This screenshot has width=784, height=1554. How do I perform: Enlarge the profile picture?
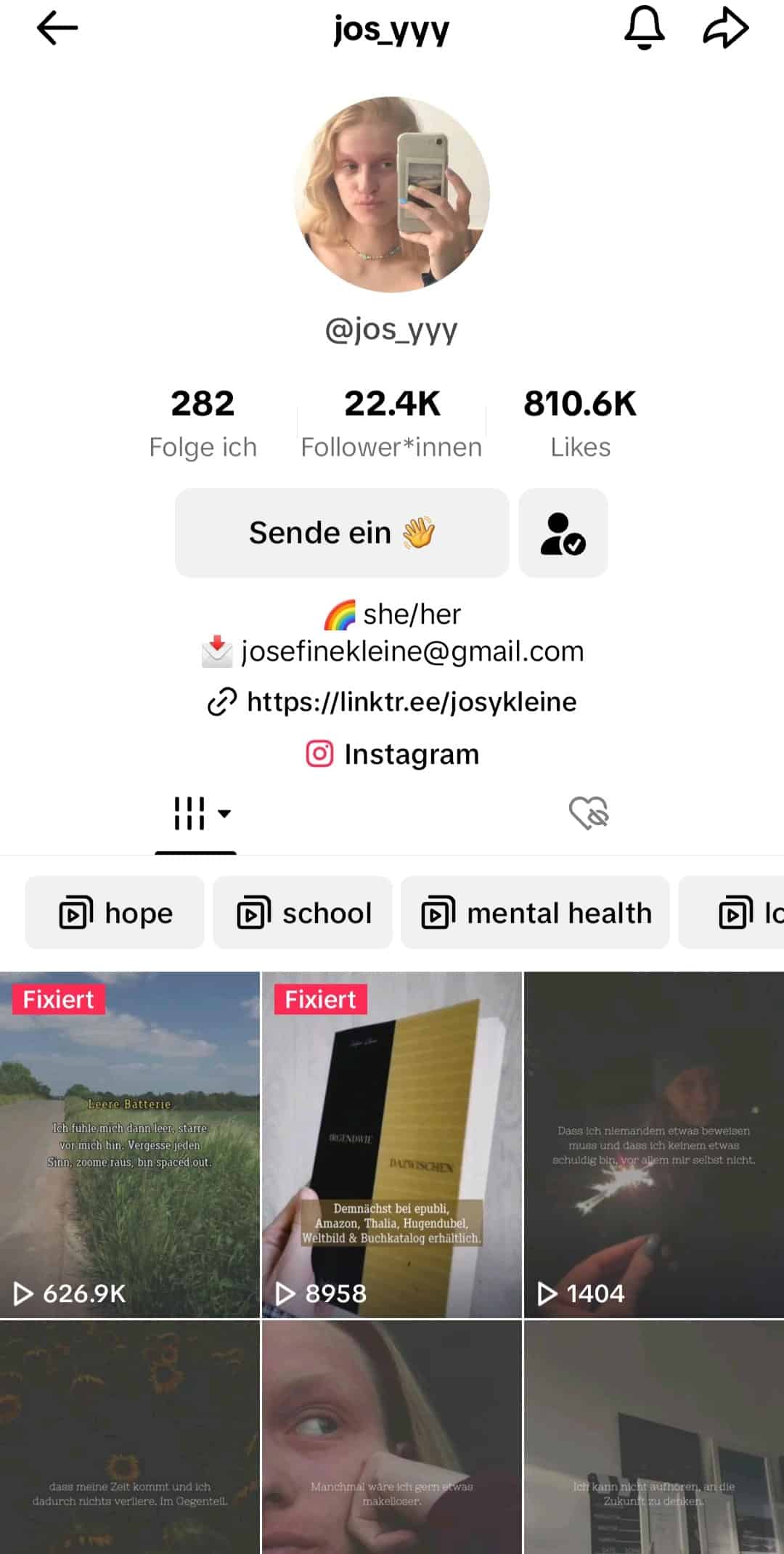[391, 195]
